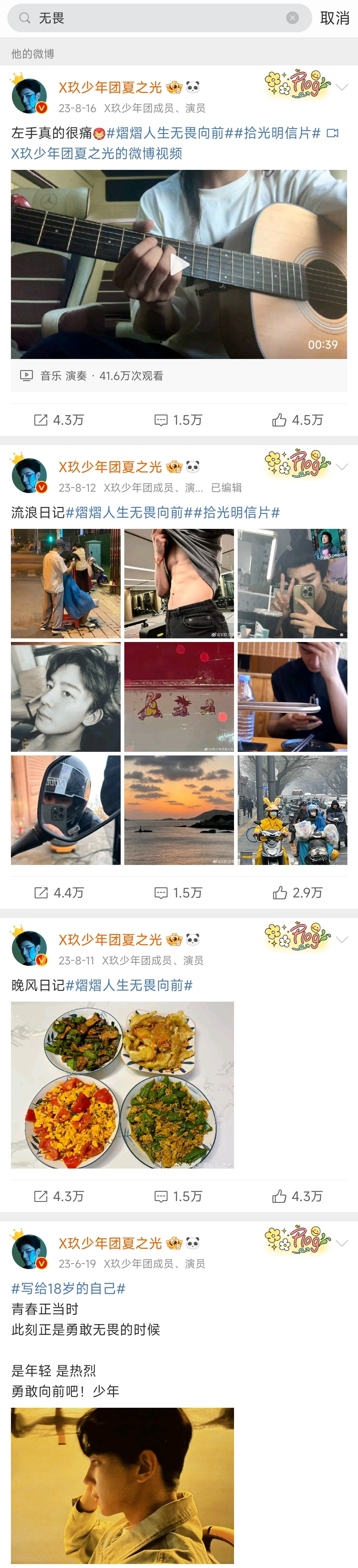The image size is (358, 1568).
Task: Clear the search text with the X icon
Action: tap(292, 18)
